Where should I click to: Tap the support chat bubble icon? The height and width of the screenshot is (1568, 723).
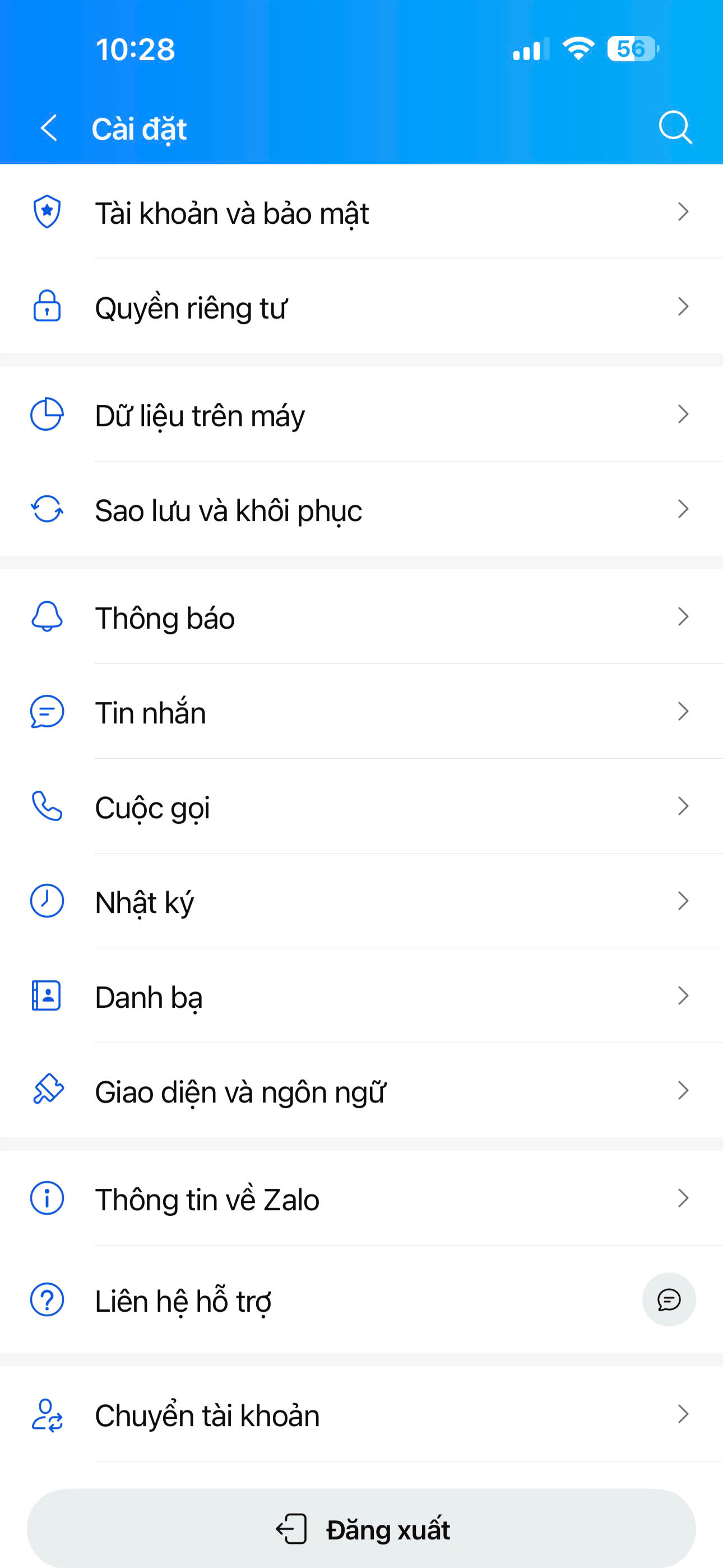(668, 1299)
